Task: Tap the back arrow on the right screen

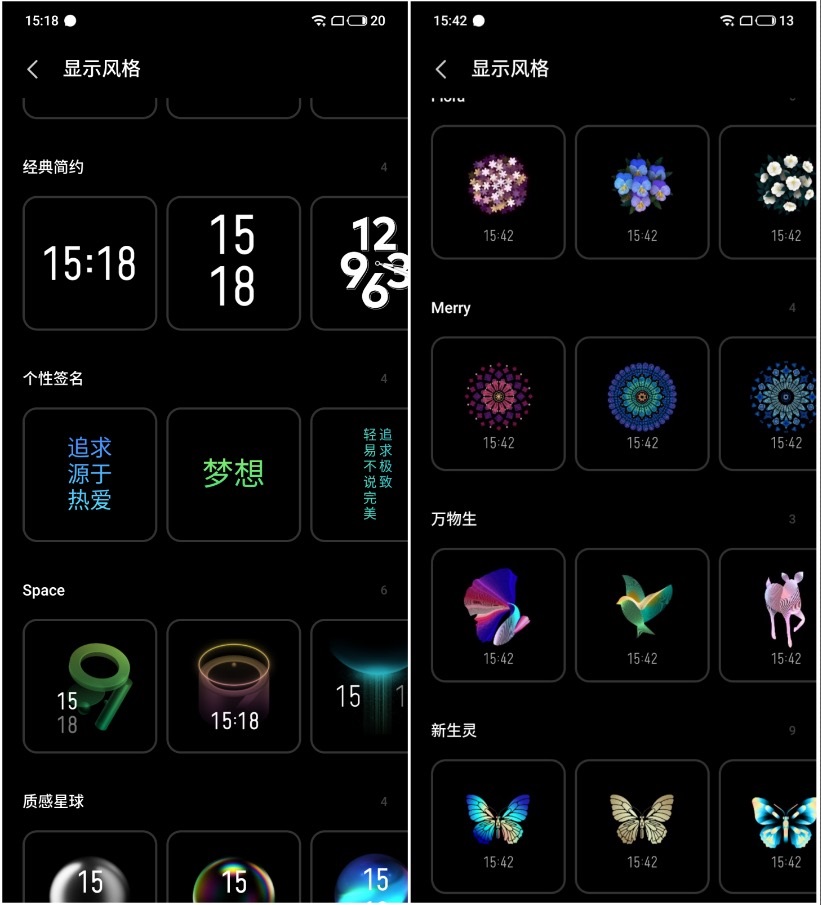Action: (441, 69)
